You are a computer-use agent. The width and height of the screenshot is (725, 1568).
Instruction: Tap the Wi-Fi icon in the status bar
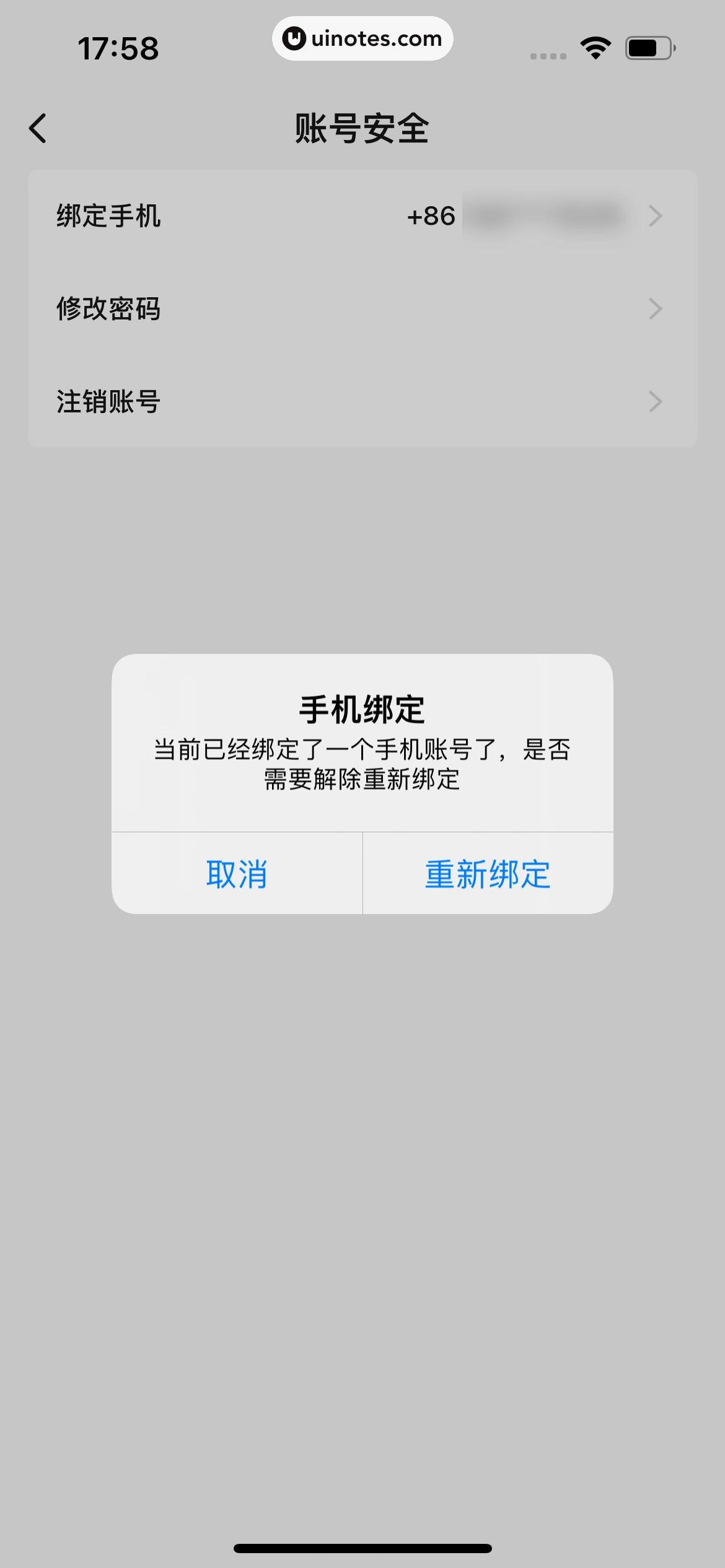click(593, 46)
